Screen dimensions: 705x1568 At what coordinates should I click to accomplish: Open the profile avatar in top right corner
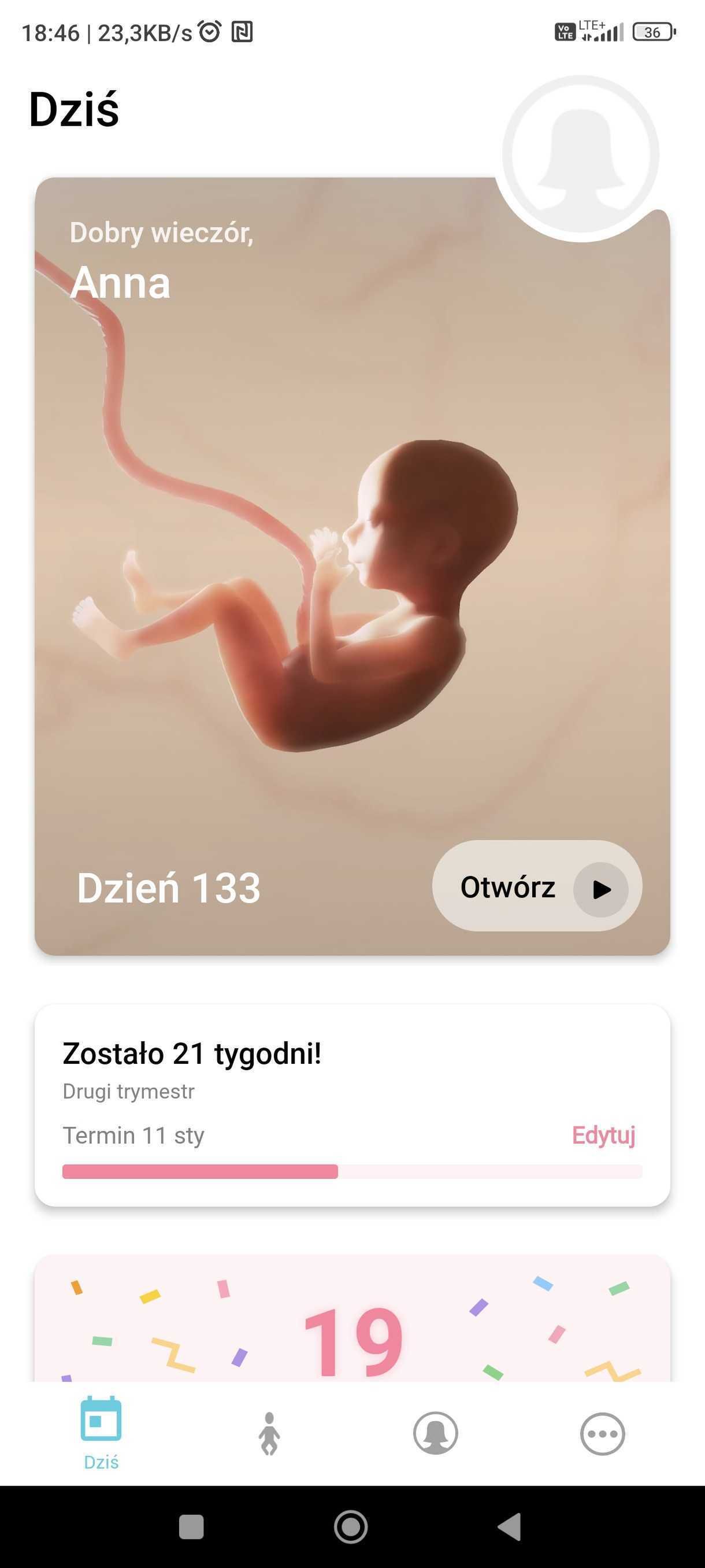[x=581, y=153]
